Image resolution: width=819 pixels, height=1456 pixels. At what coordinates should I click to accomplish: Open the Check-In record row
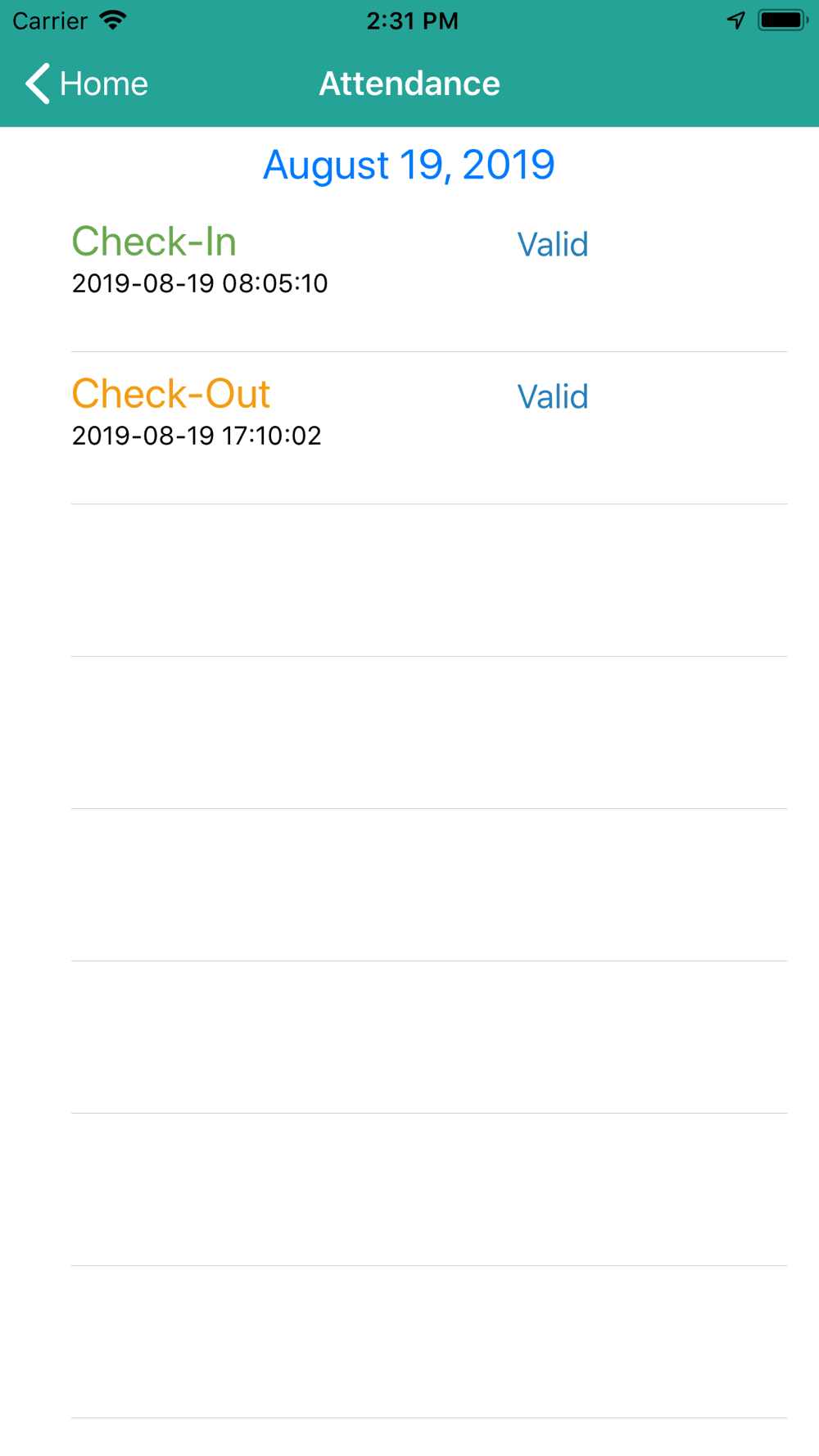point(409,276)
